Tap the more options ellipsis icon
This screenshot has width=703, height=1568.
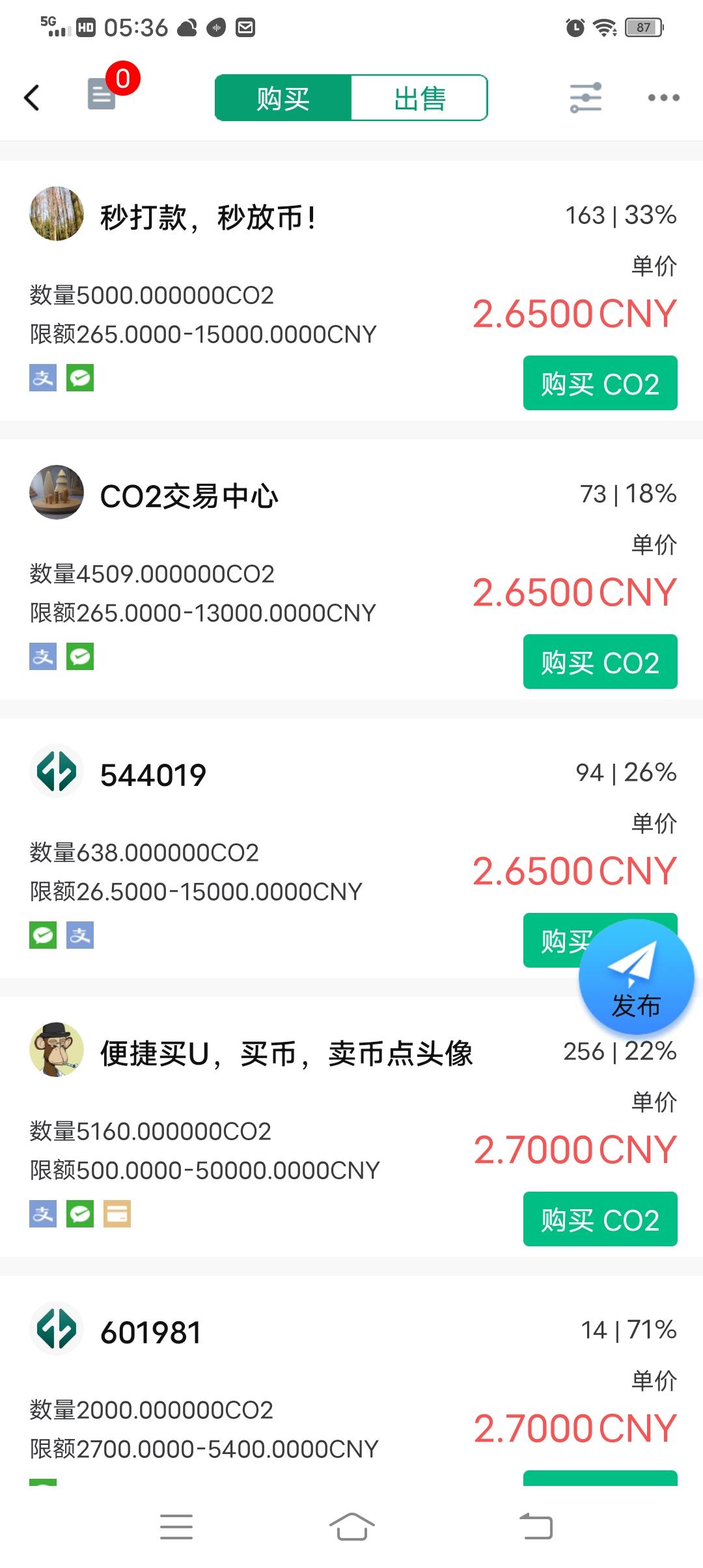tap(663, 96)
